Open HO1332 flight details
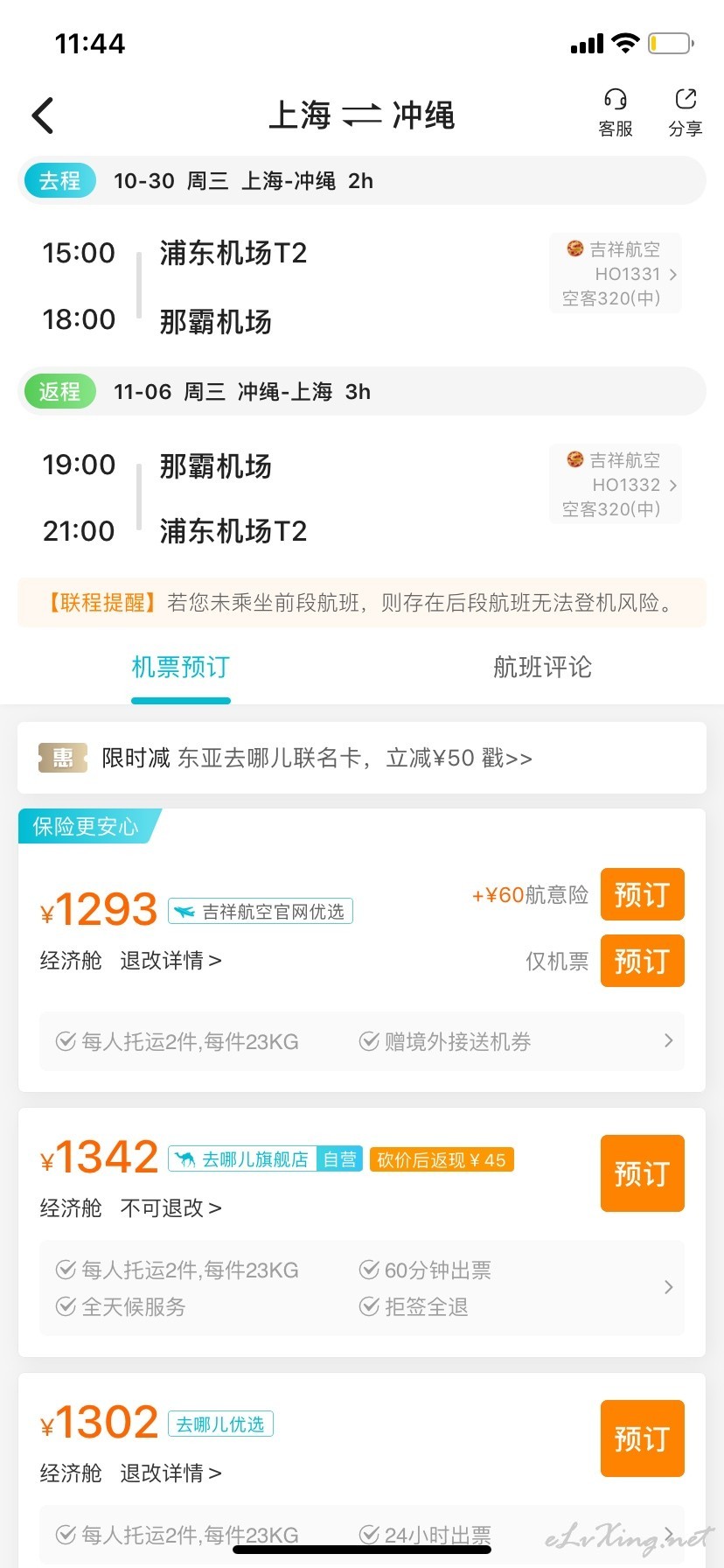 point(616,485)
